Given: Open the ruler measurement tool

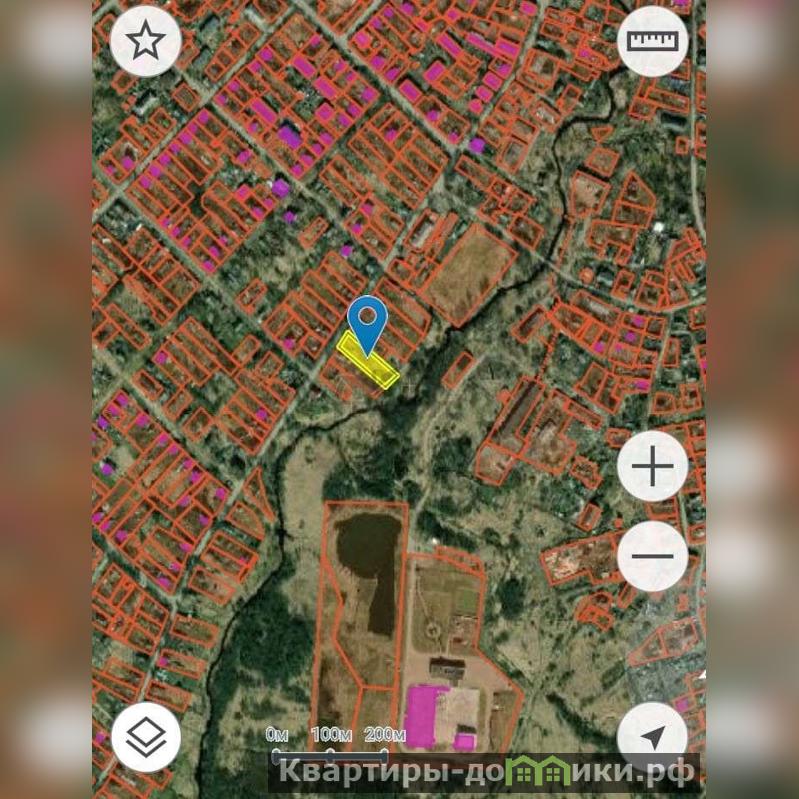Looking at the screenshot, I should (x=652, y=41).
